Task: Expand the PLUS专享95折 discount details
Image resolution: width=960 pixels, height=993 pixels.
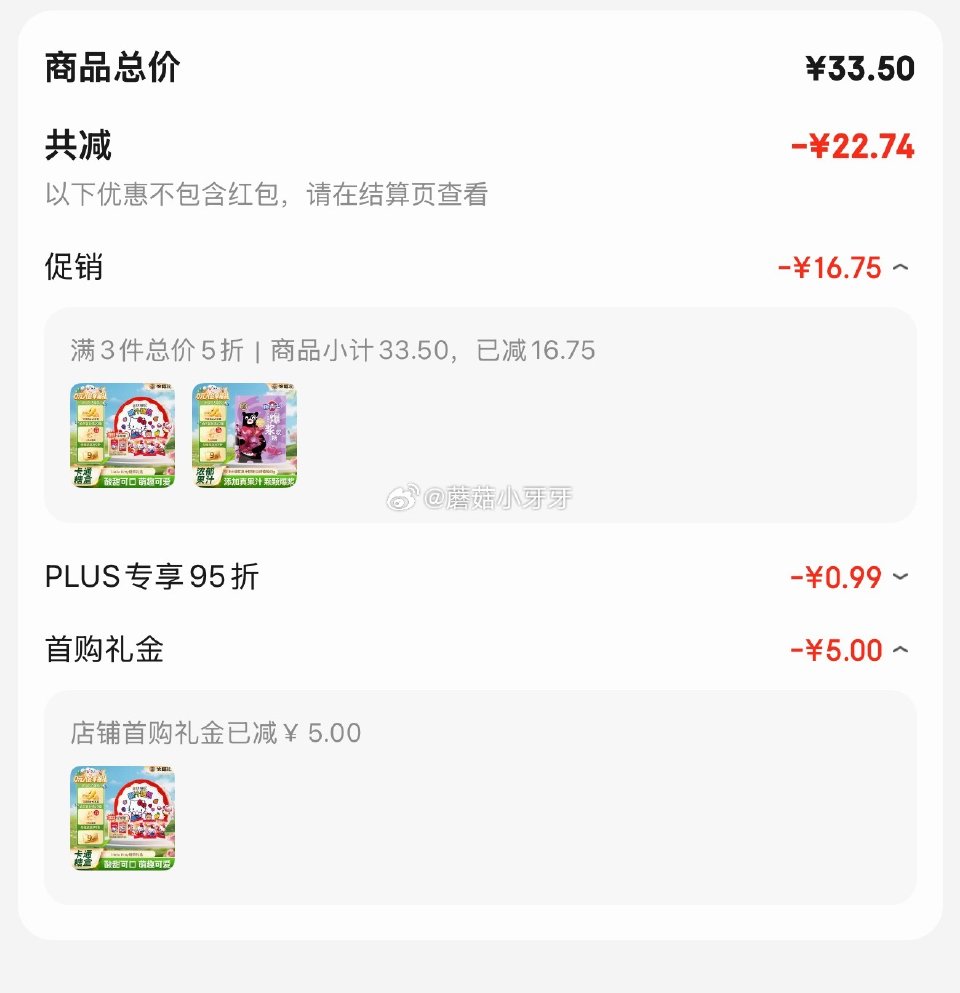Action: (x=901, y=578)
